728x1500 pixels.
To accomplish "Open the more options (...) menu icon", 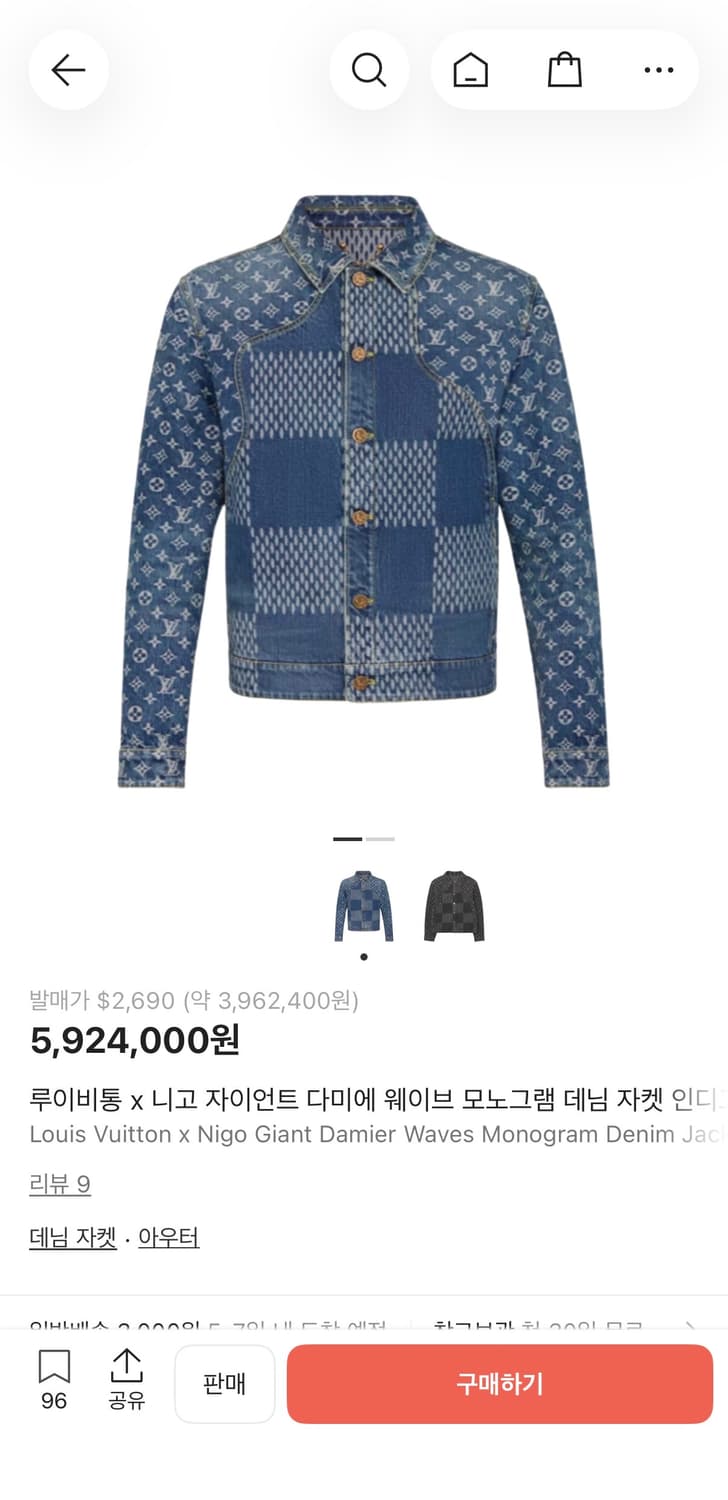I will point(658,70).
